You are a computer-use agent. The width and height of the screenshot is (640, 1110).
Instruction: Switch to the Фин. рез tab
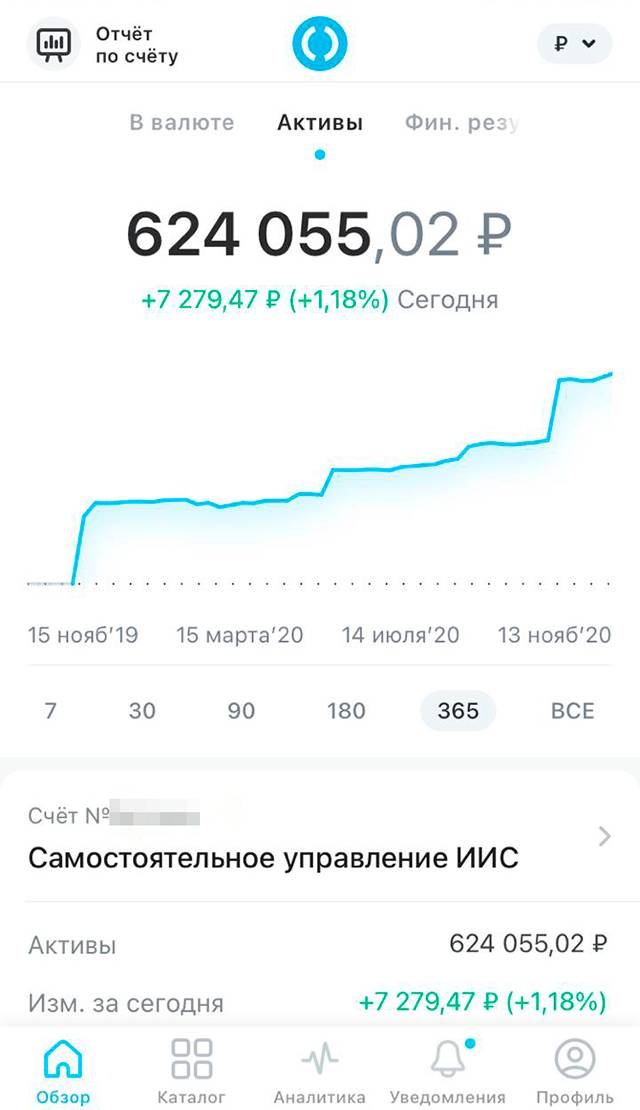462,122
